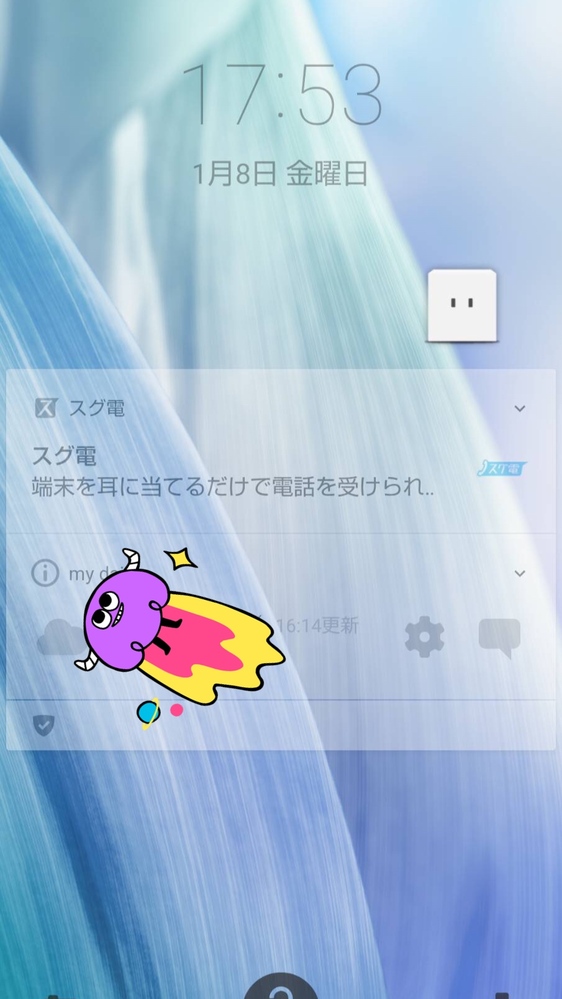Tap the lock icon to unlock
The width and height of the screenshot is (562, 999).
[280, 986]
